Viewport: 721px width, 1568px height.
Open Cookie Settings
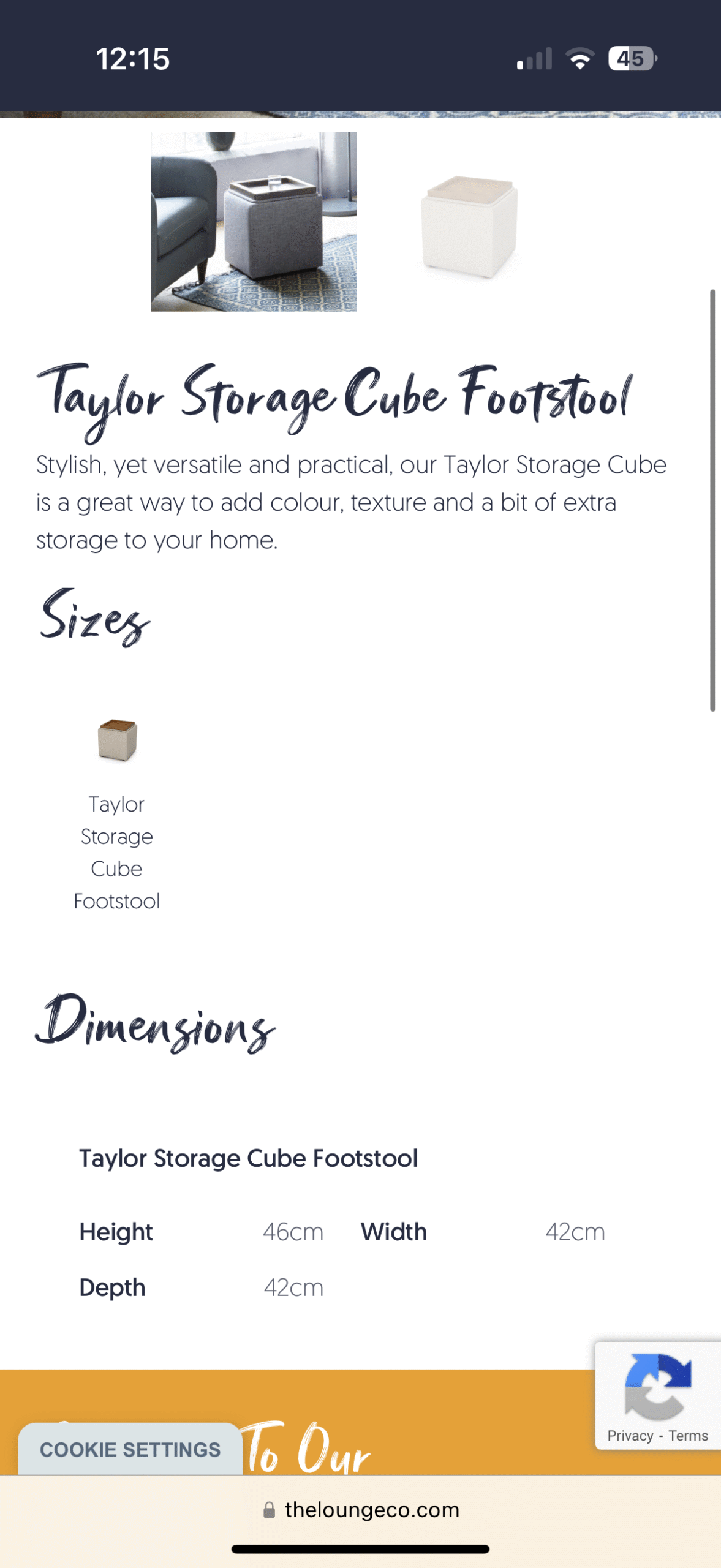tap(130, 1449)
